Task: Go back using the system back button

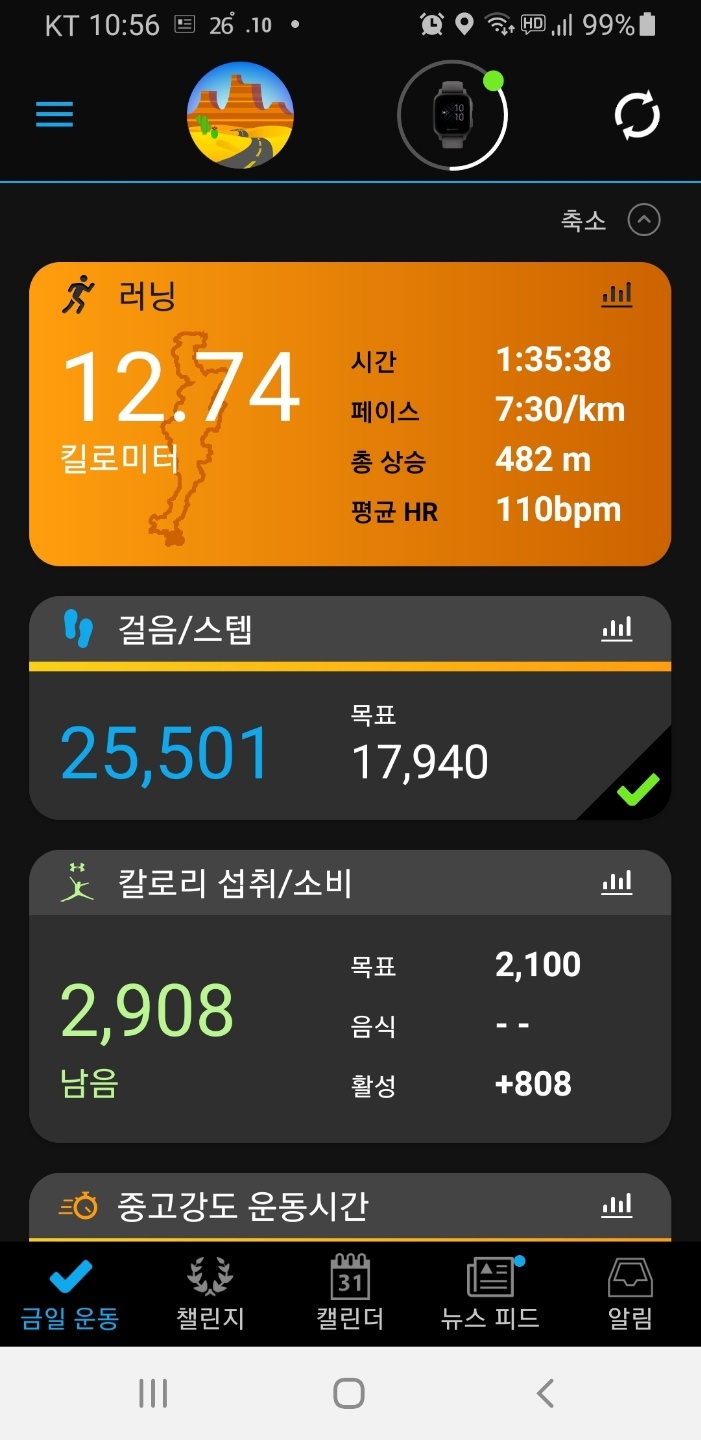Action: click(x=545, y=1393)
